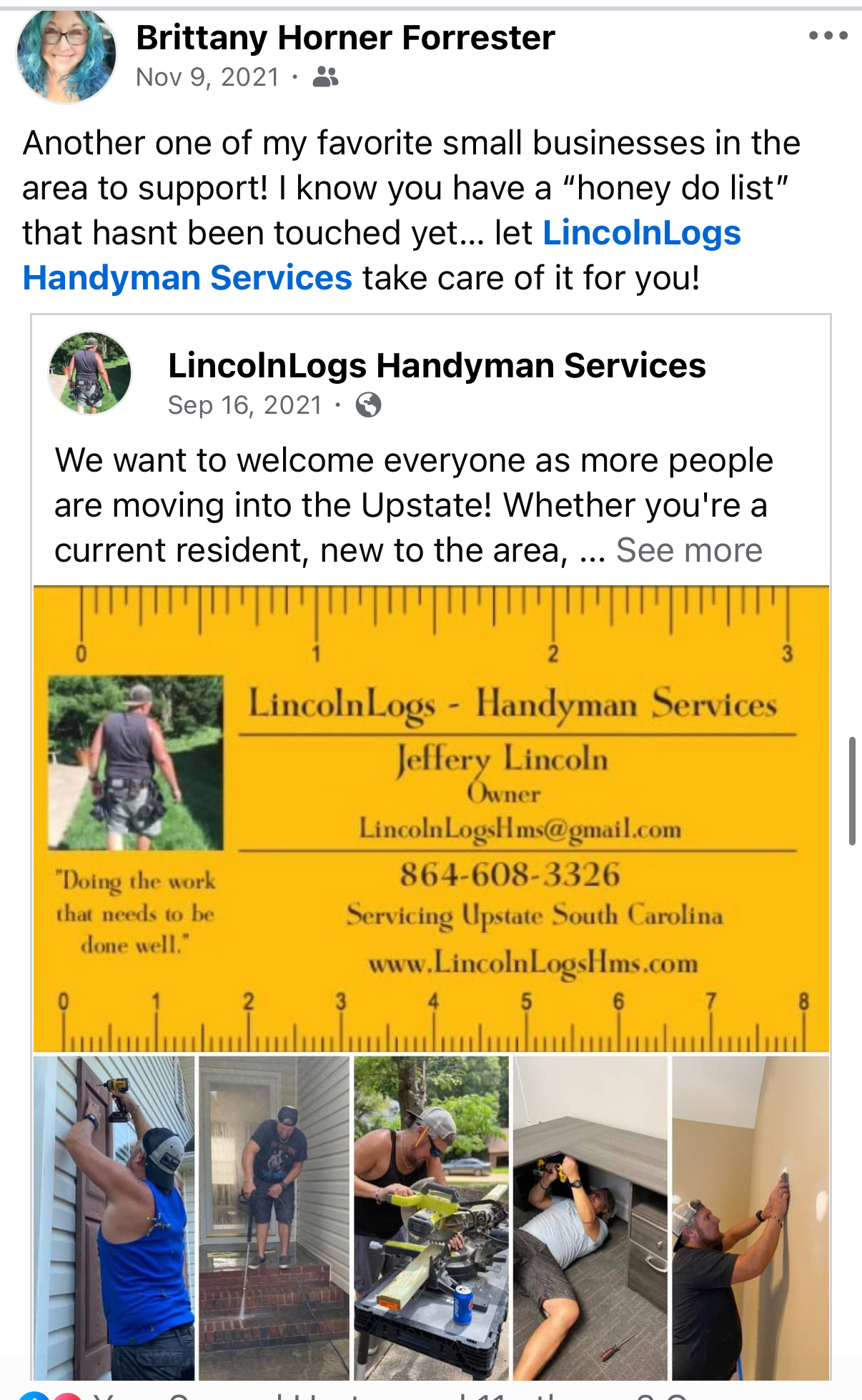Open photo of man drilling door shutter
Viewport: 862px width, 1400px height.
coord(114,1218)
